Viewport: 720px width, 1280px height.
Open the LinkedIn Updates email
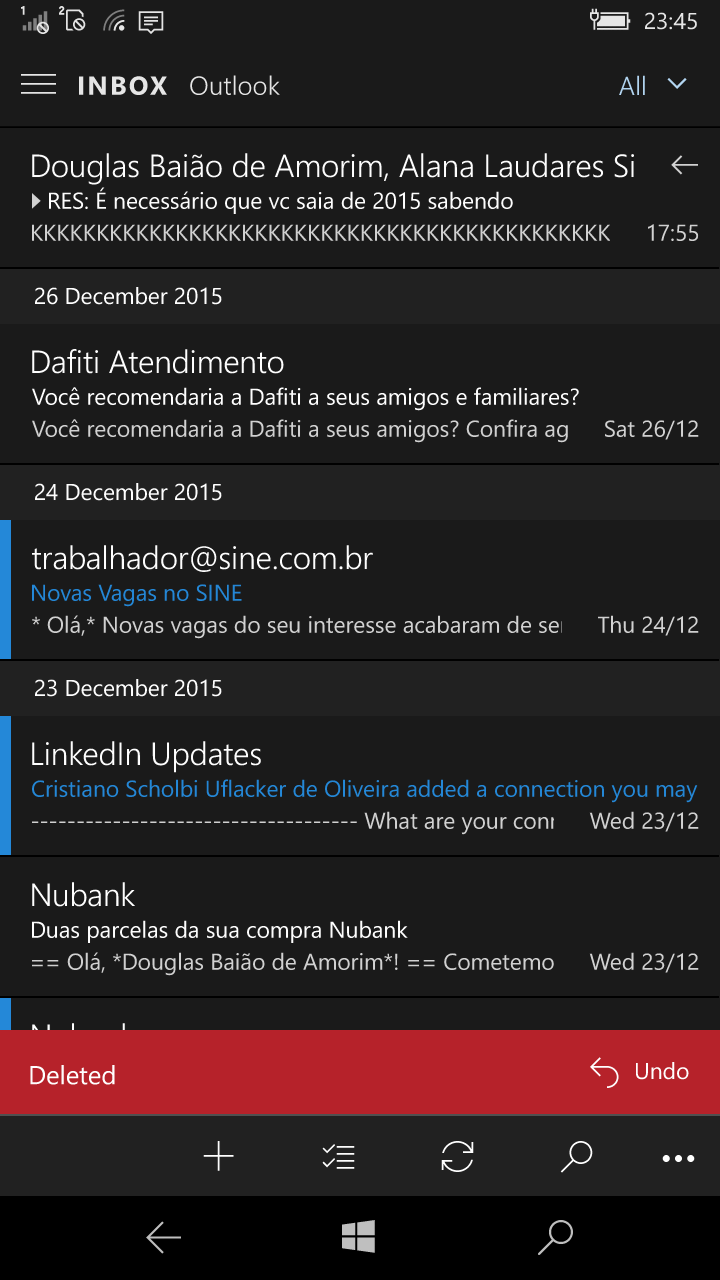click(x=360, y=786)
